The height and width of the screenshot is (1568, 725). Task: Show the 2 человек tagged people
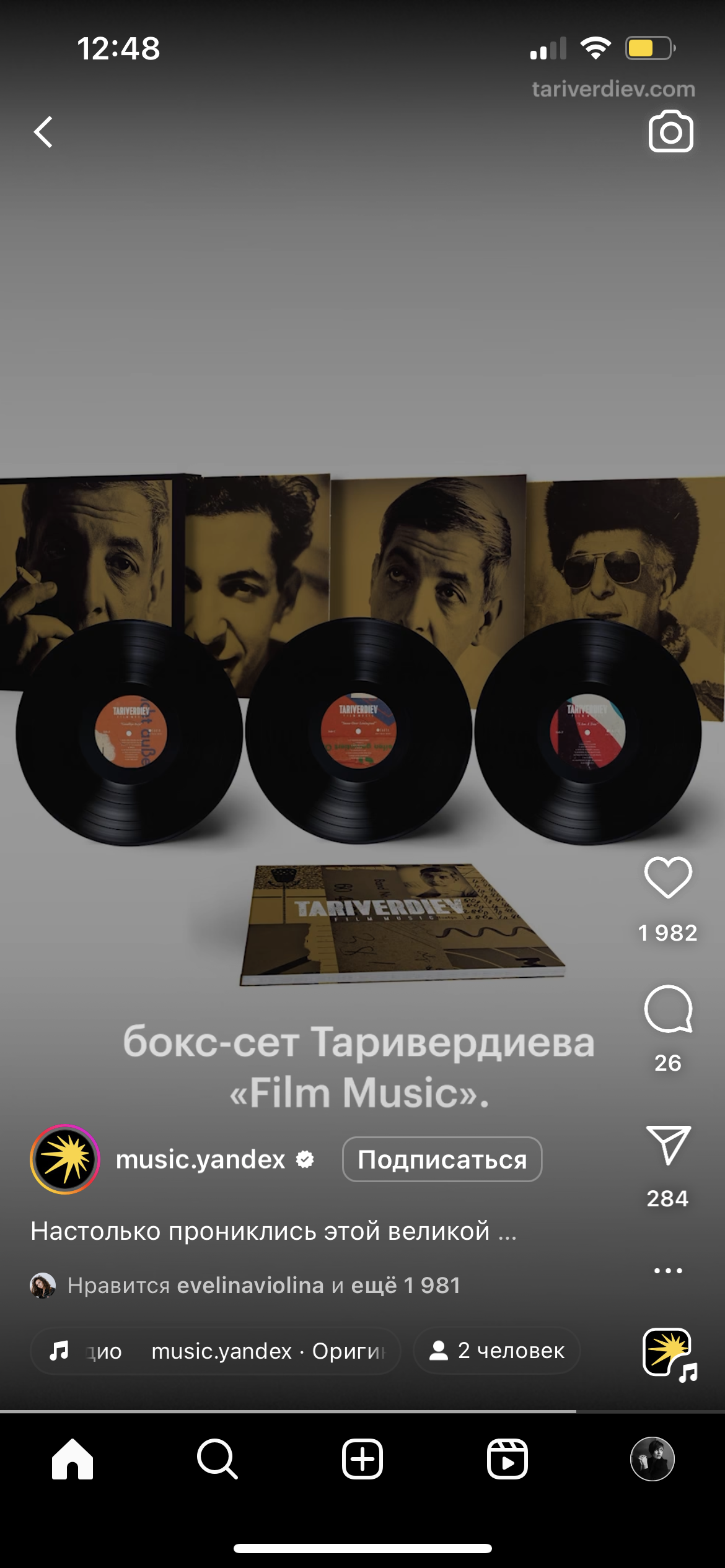click(497, 1351)
